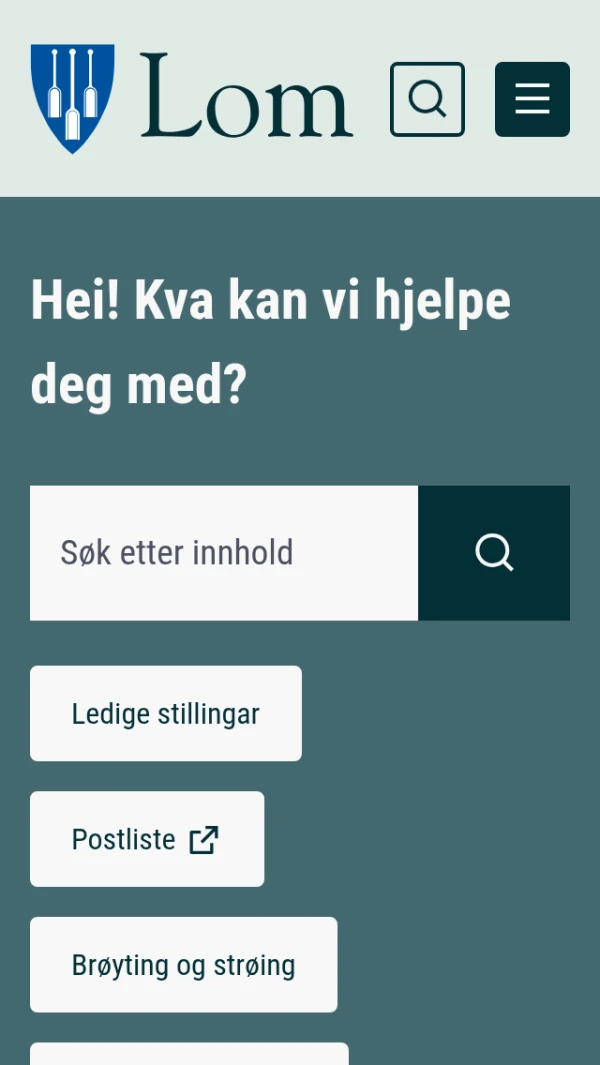Go to Lom homepage via logo
This screenshot has height=1065, width=600.
click(191, 98)
